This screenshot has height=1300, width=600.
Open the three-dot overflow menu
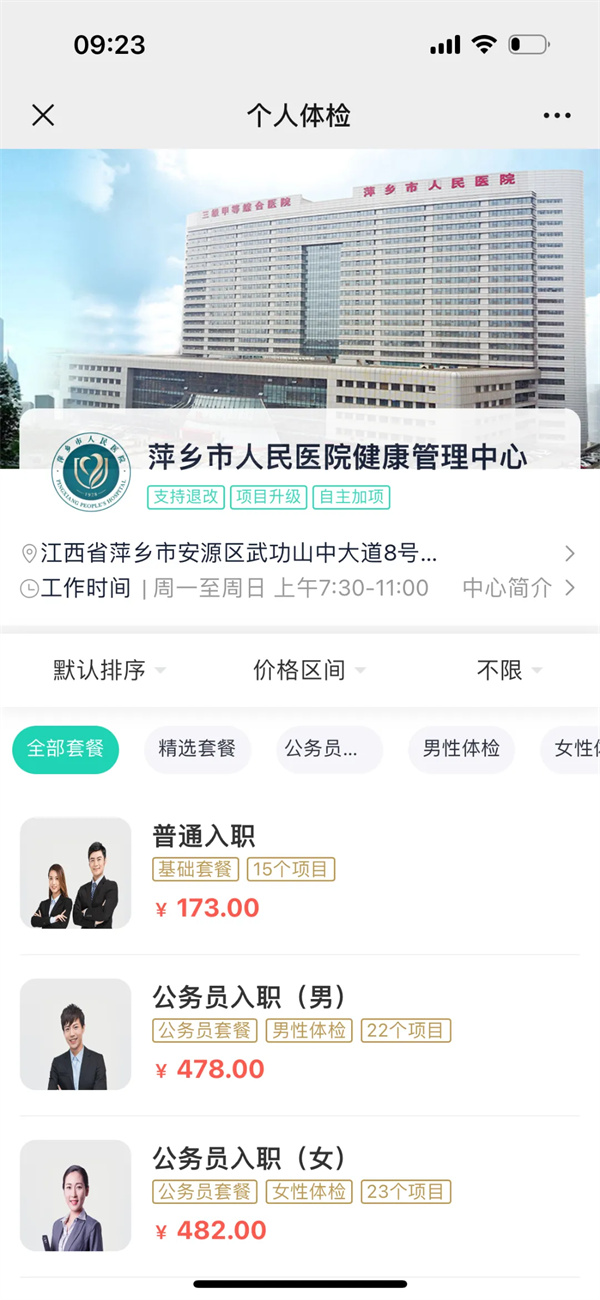[557, 115]
